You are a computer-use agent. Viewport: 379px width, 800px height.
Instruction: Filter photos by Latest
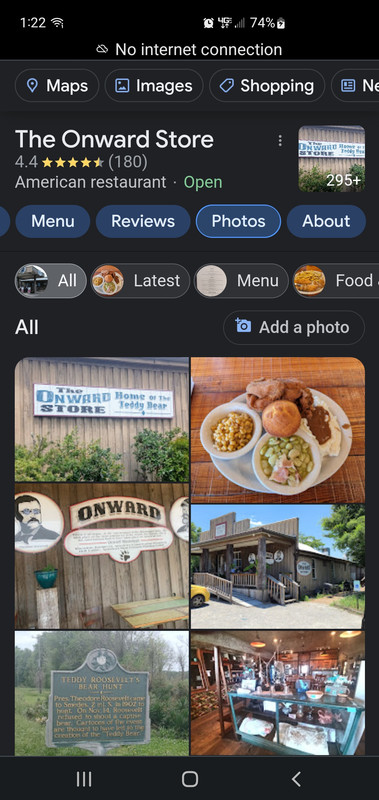click(140, 281)
